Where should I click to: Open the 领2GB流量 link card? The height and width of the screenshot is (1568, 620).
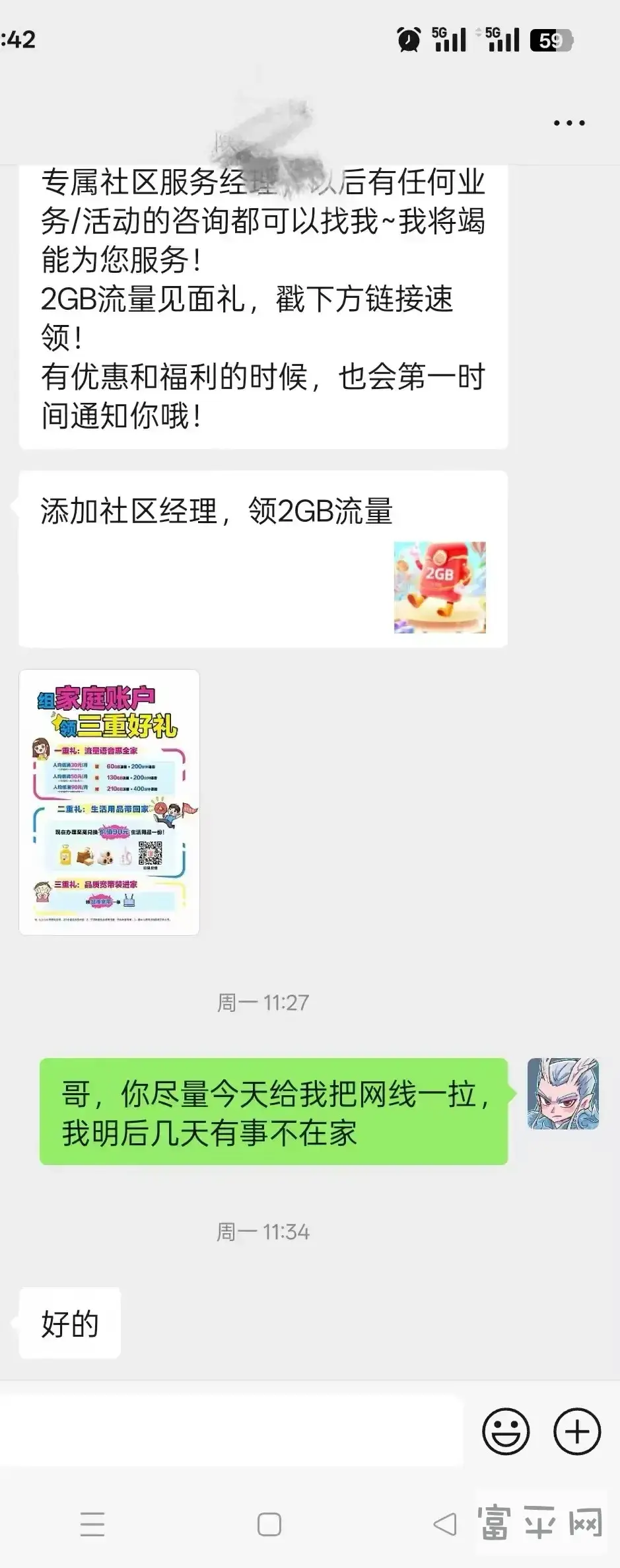click(x=263, y=559)
